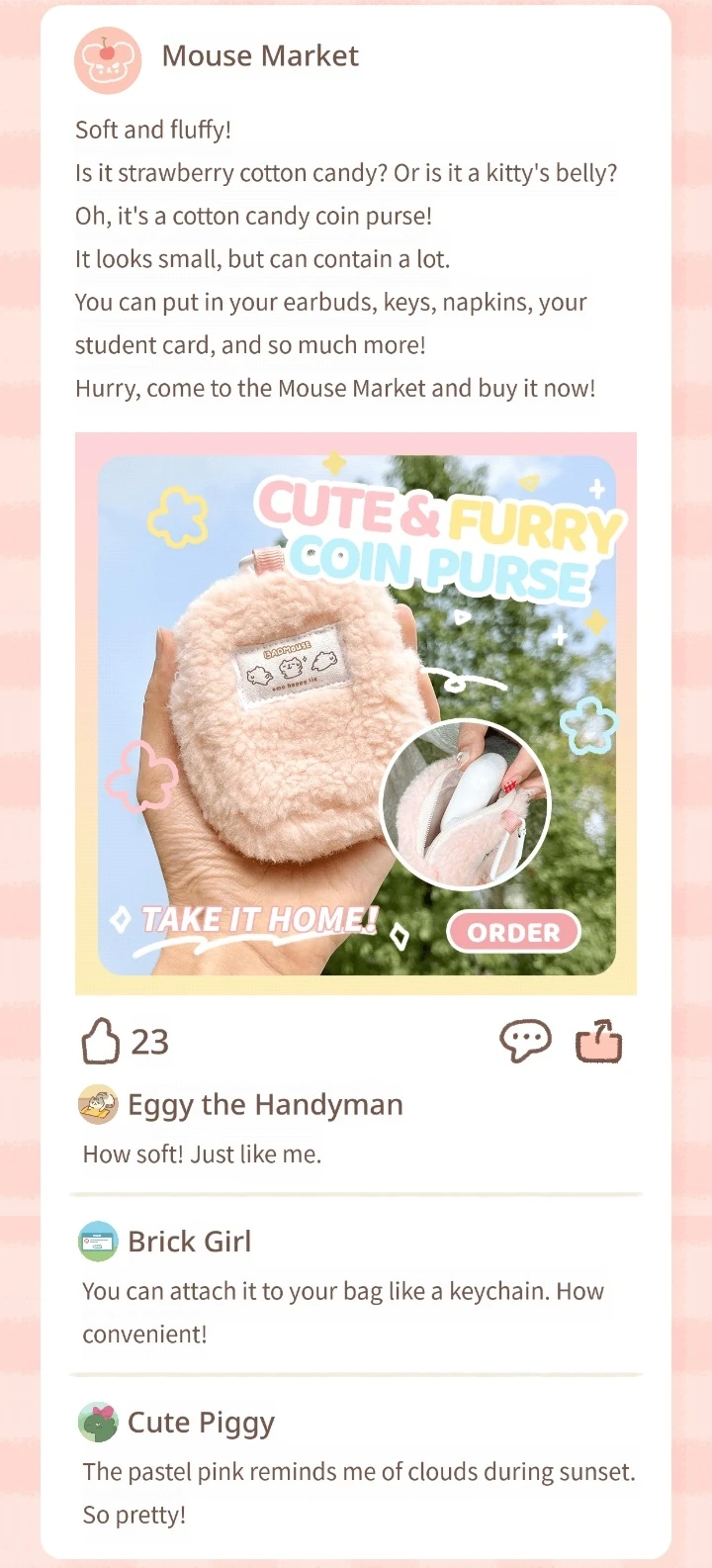The width and height of the screenshot is (712, 1568).
Task: View Cute Piggy's profile
Action: click(98, 1422)
